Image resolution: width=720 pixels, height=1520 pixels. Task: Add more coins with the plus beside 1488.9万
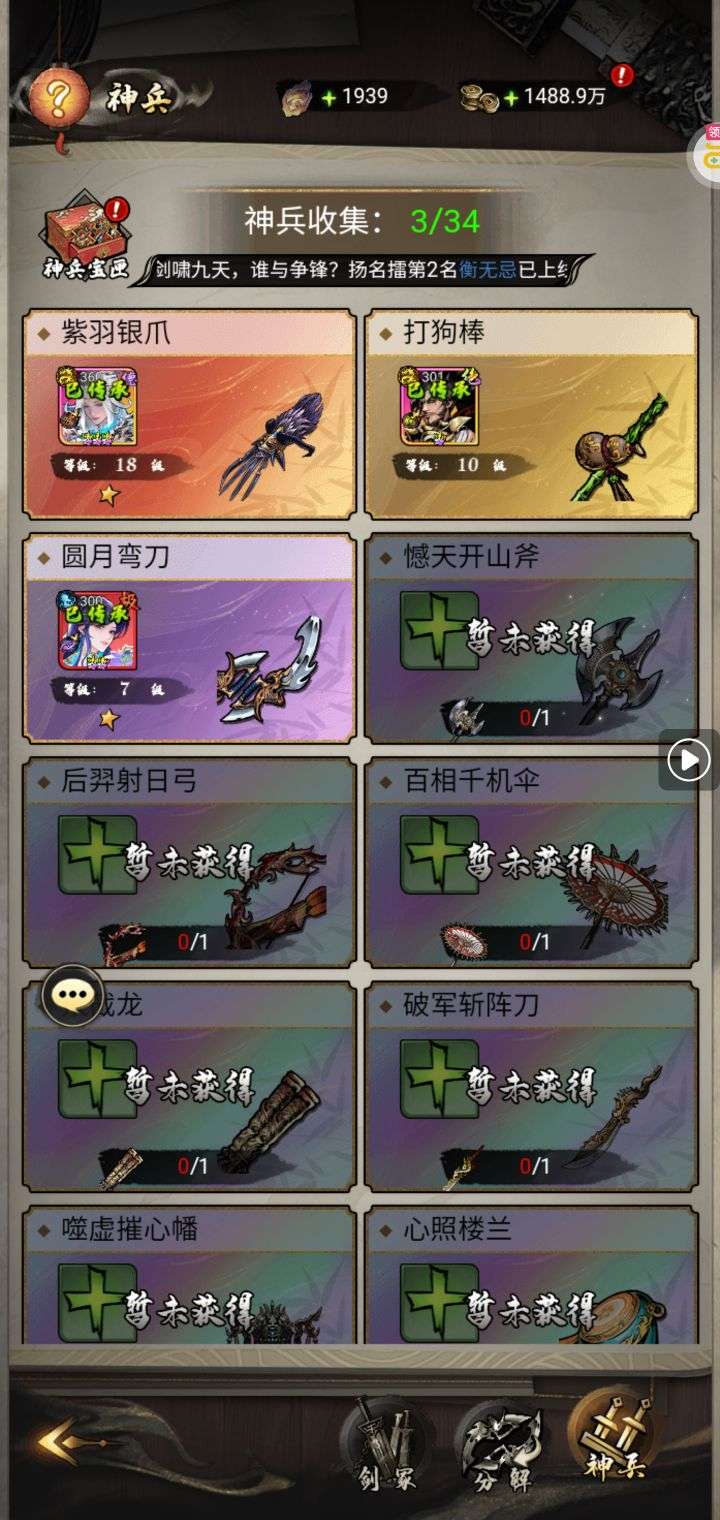tap(511, 98)
